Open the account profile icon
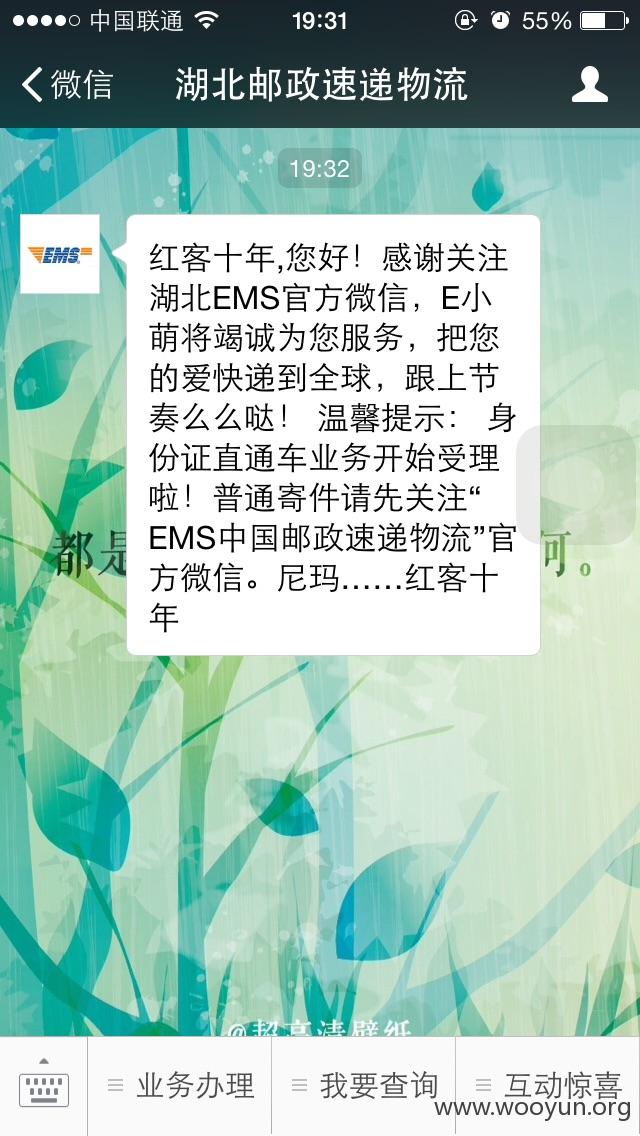This screenshot has height=1136, width=640. point(590,85)
